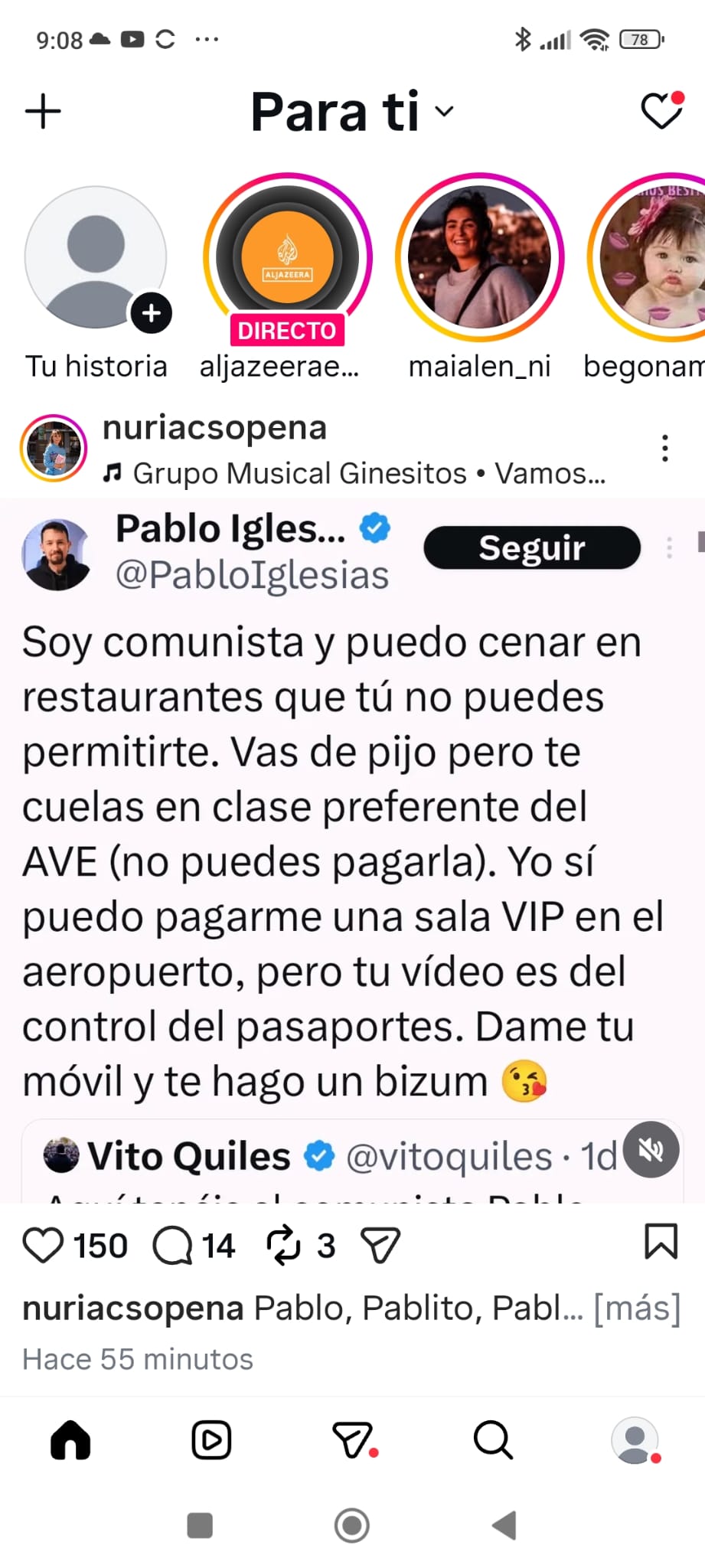Like nuriacsopena's post
This screenshot has height=1568, width=705.
coord(43,1246)
